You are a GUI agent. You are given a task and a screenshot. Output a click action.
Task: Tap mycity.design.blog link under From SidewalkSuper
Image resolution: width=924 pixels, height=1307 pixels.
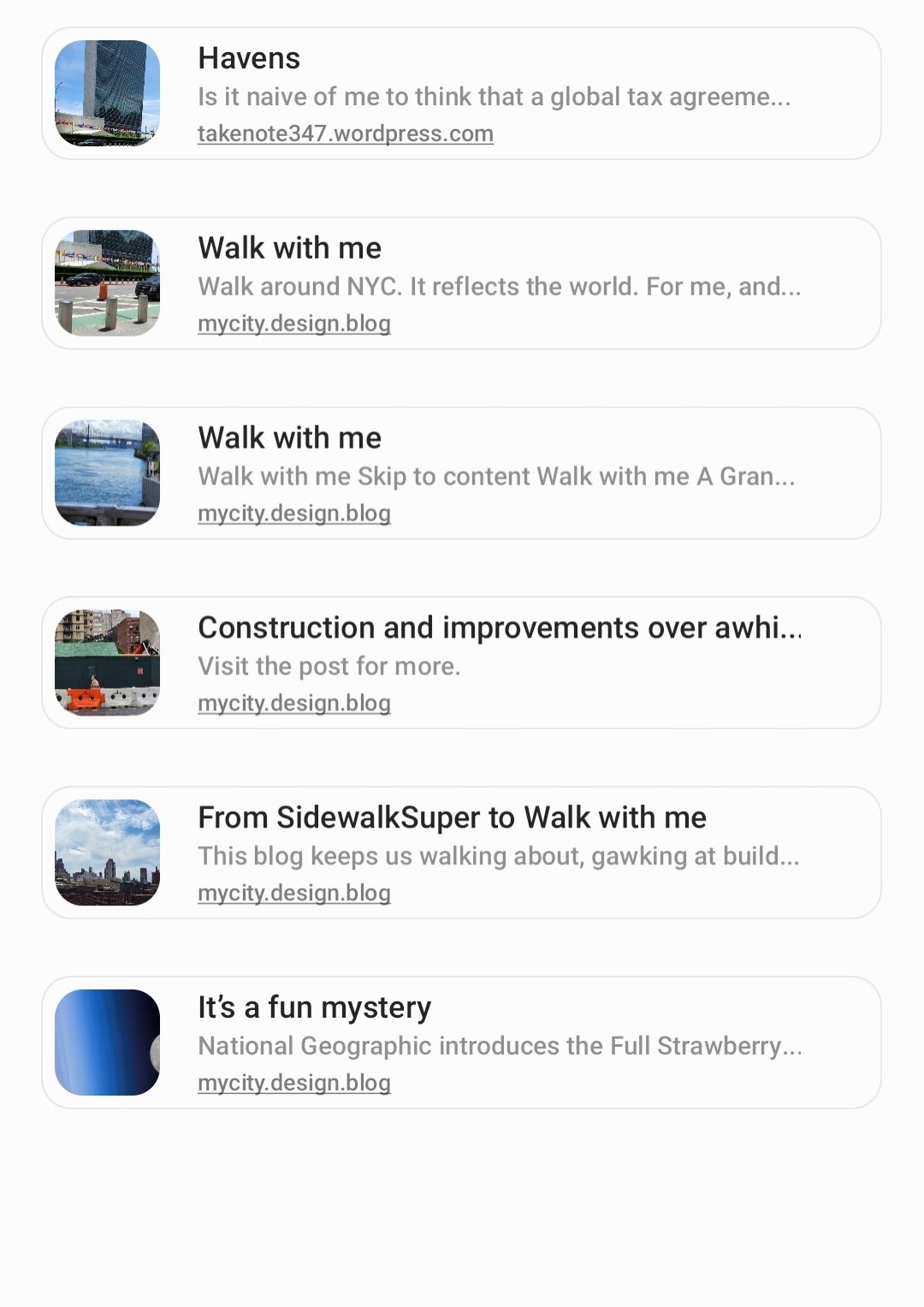pyautogui.click(x=294, y=893)
